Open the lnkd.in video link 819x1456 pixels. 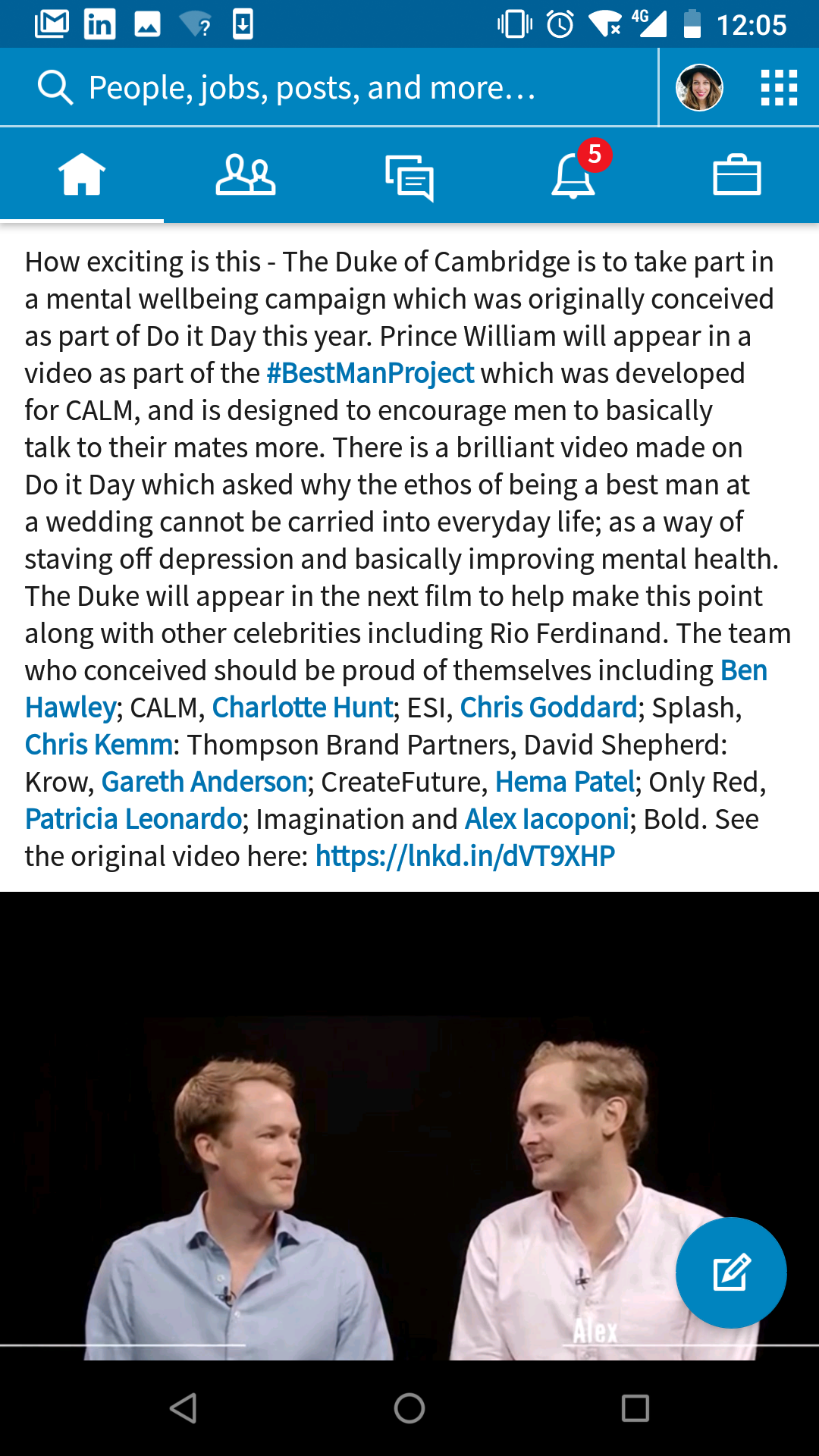465,856
